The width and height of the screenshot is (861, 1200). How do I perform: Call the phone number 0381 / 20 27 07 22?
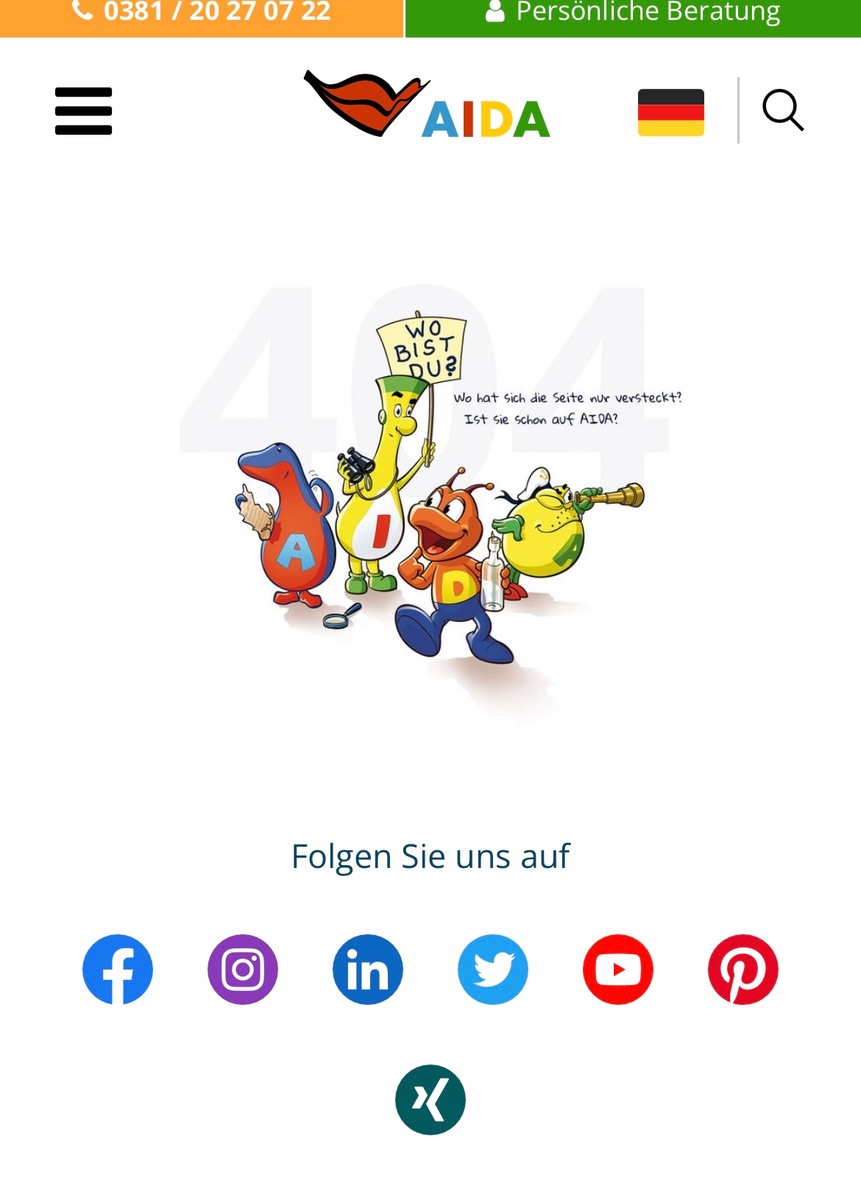click(x=201, y=13)
